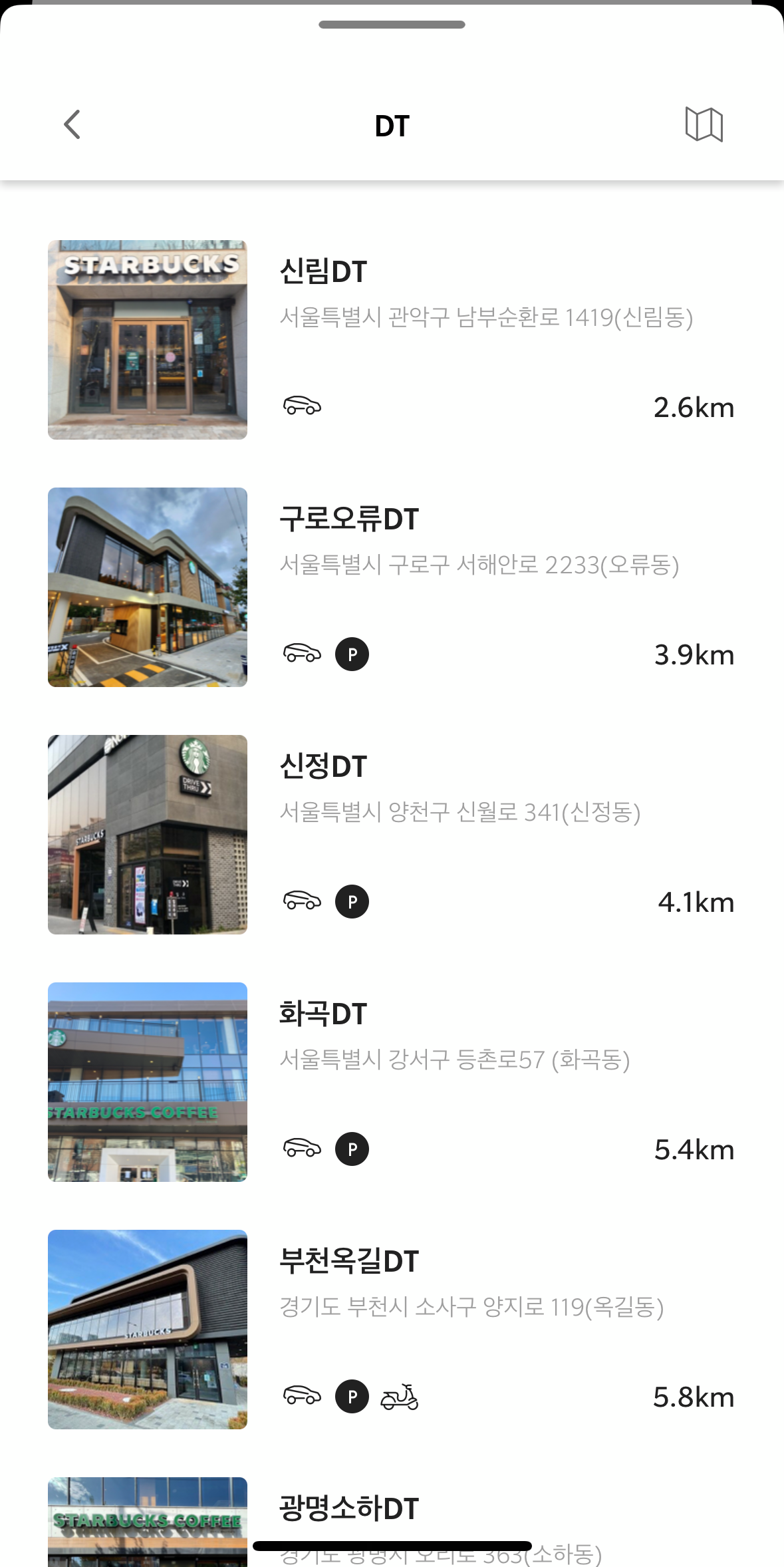The image size is (784, 1567).
Task: Tap the sheet drag handle at the top
Action: click(392, 25)
